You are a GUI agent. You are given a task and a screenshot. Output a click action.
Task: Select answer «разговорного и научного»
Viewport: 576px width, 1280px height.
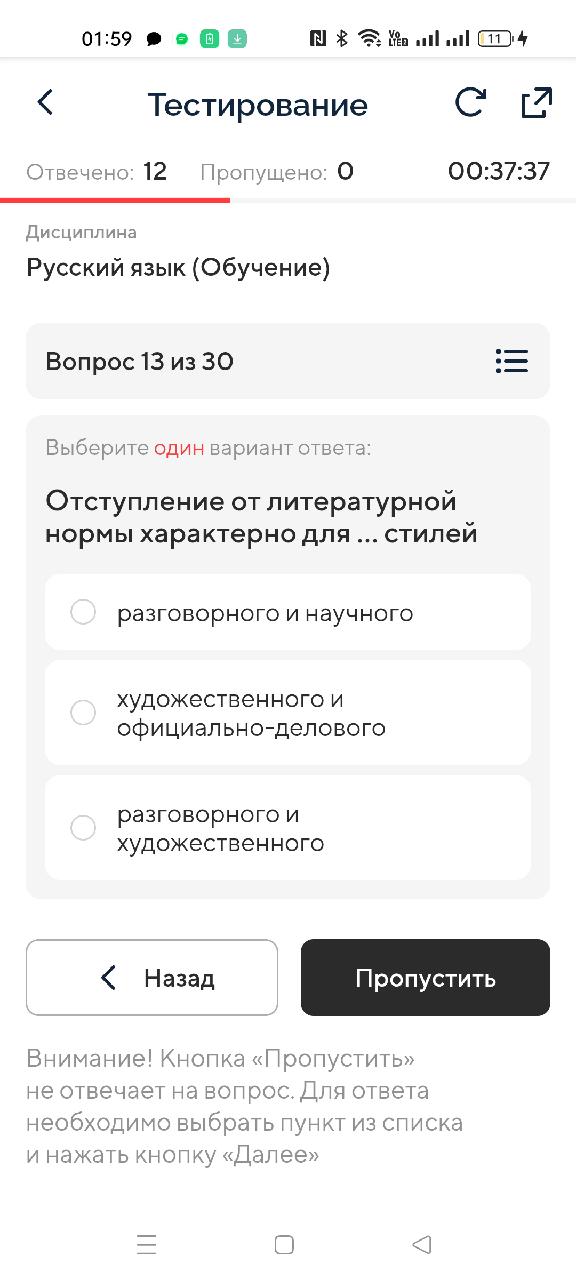click(x=288, y=612)
